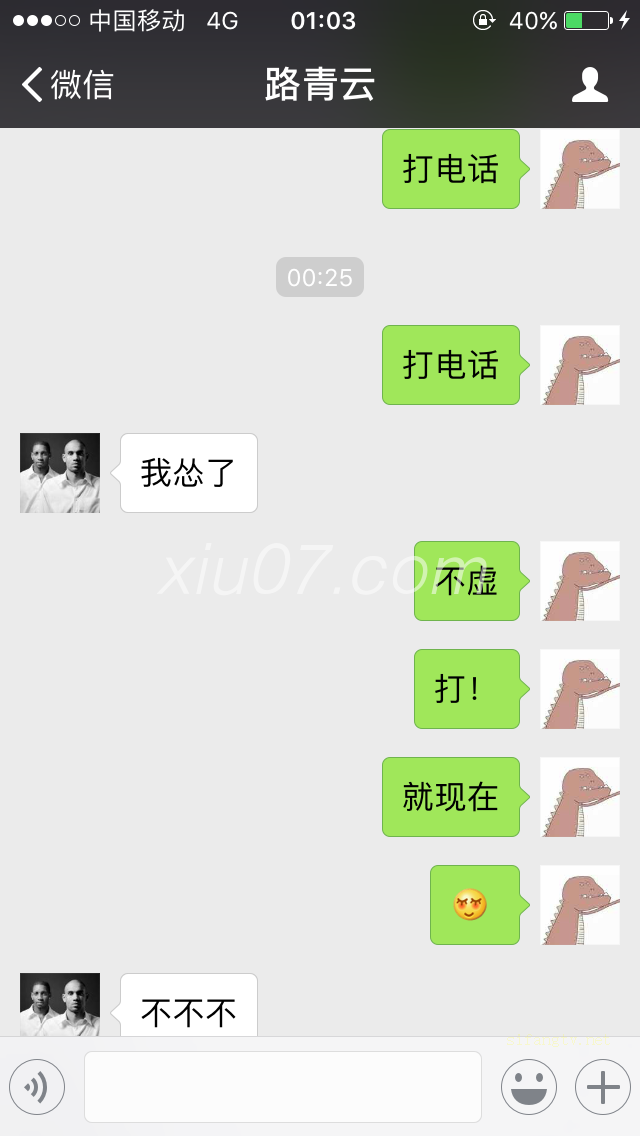Open 路青云's contact profile icon

590,85
